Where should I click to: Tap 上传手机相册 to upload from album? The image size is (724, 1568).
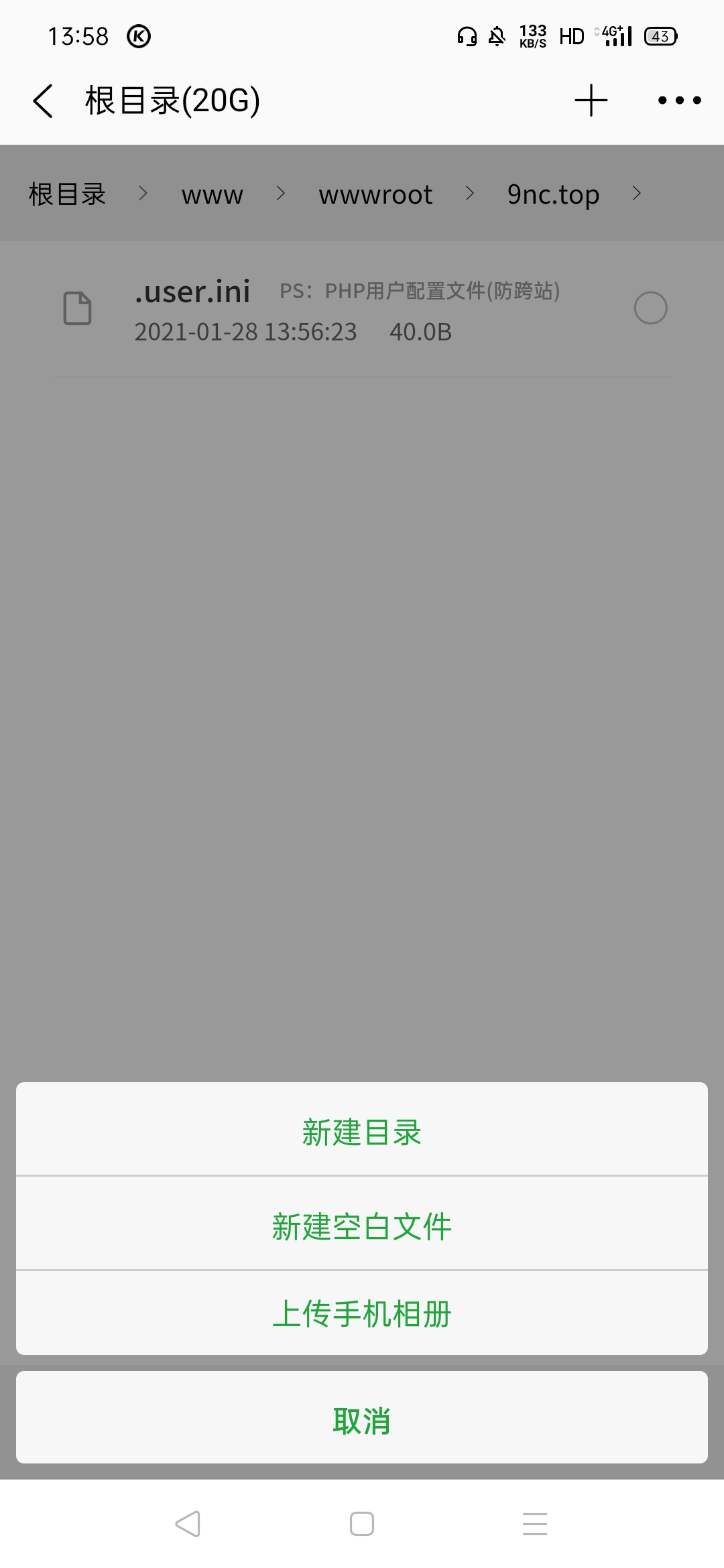(x=362, y=1313)
